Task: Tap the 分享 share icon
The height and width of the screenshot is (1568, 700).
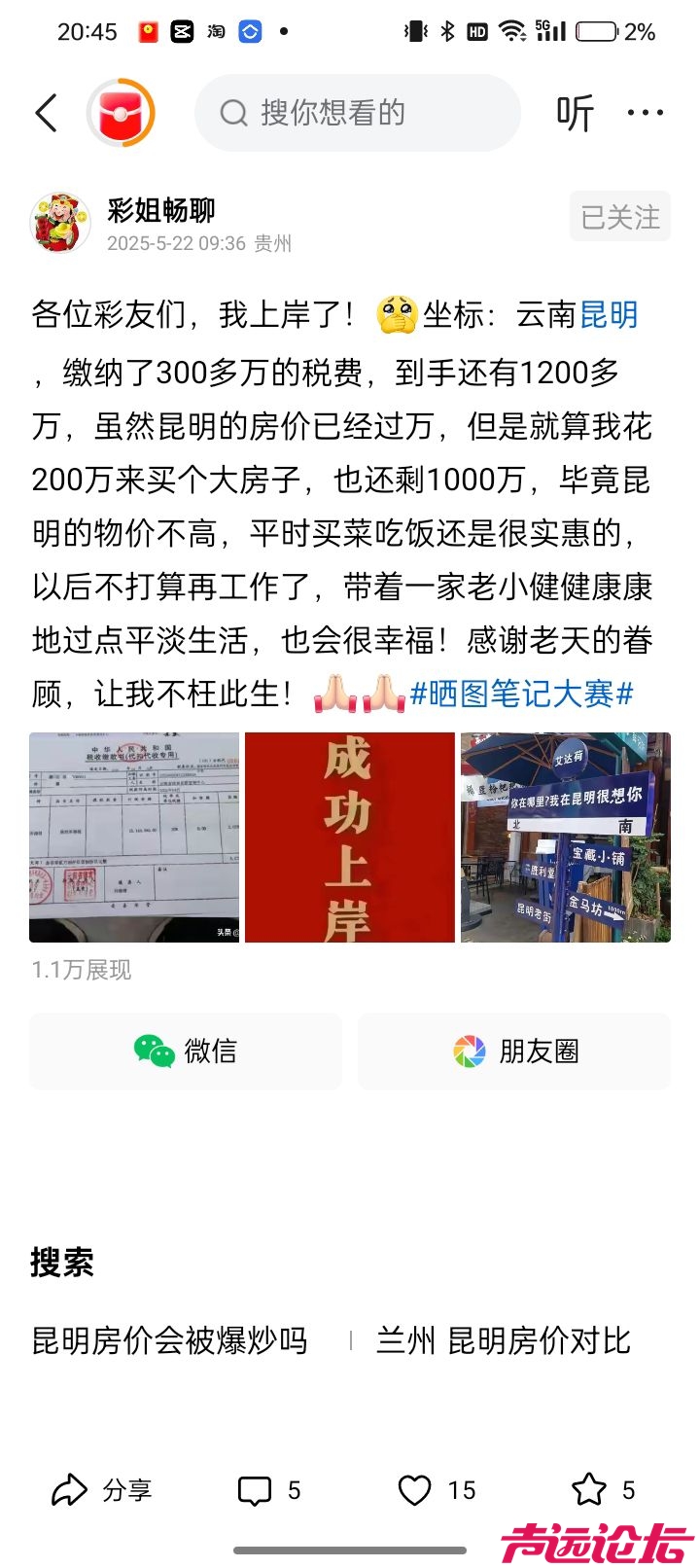Action: [101, 1490]
